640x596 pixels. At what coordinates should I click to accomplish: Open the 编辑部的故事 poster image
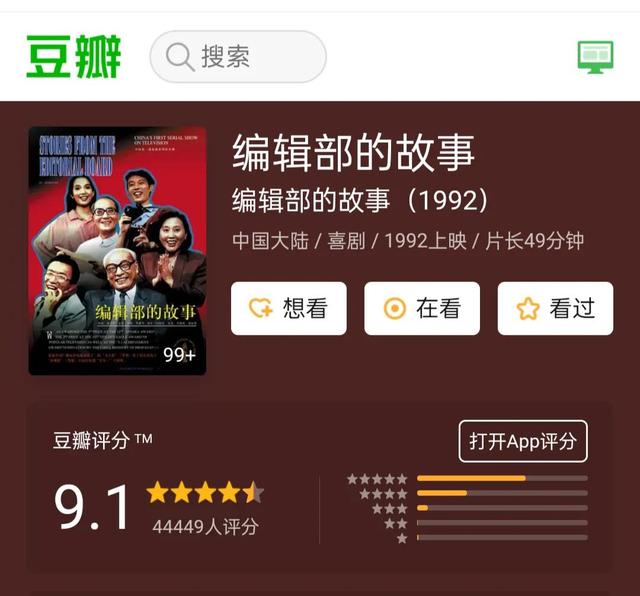[118, 251]
